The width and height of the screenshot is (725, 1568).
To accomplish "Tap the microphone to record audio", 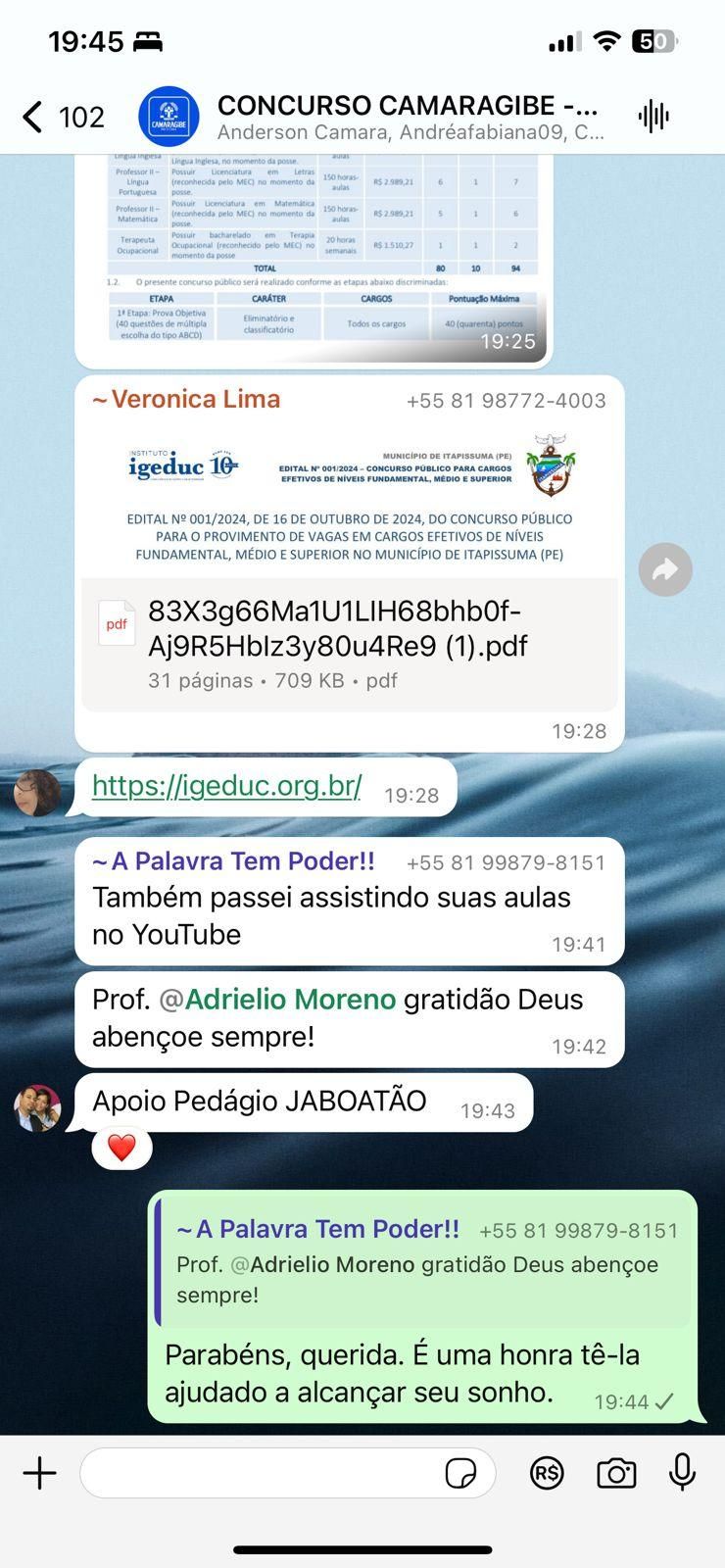I will tap(682, 1472).
